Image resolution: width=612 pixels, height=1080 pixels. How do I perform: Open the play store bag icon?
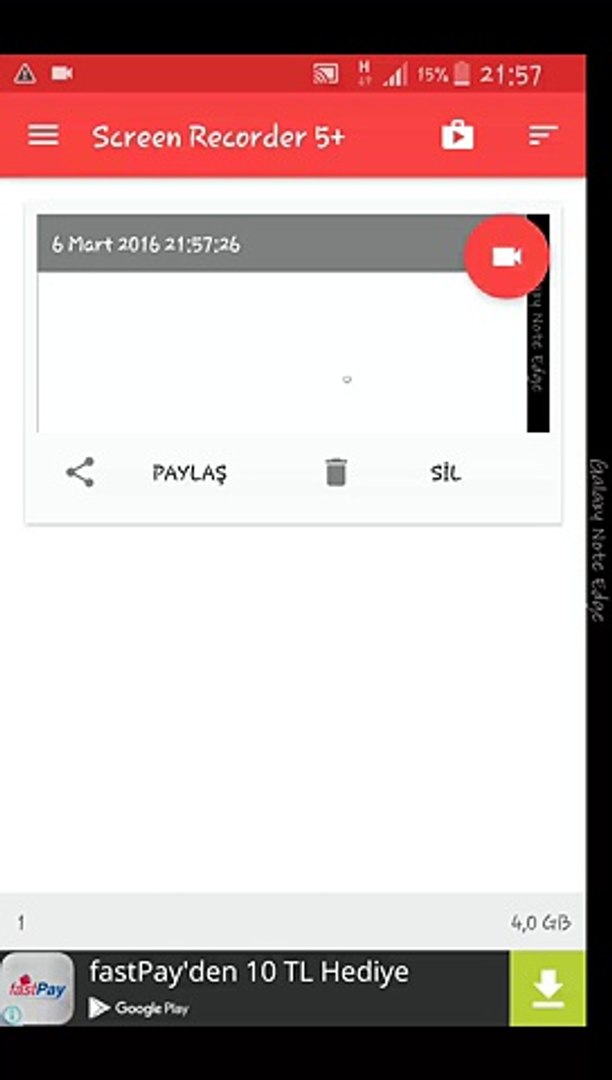coord(457,136)
